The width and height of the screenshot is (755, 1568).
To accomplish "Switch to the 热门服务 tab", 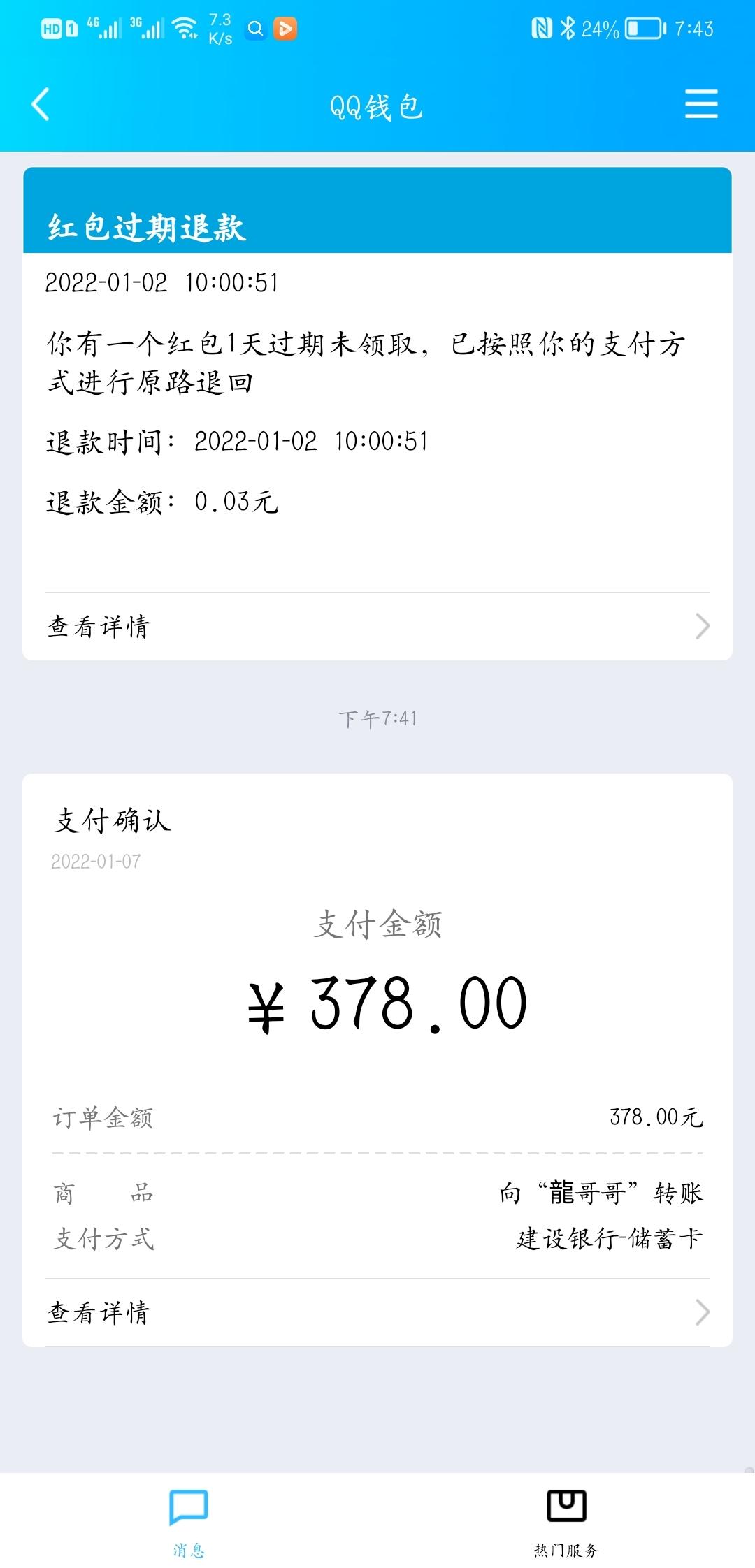I will 566,1522.
